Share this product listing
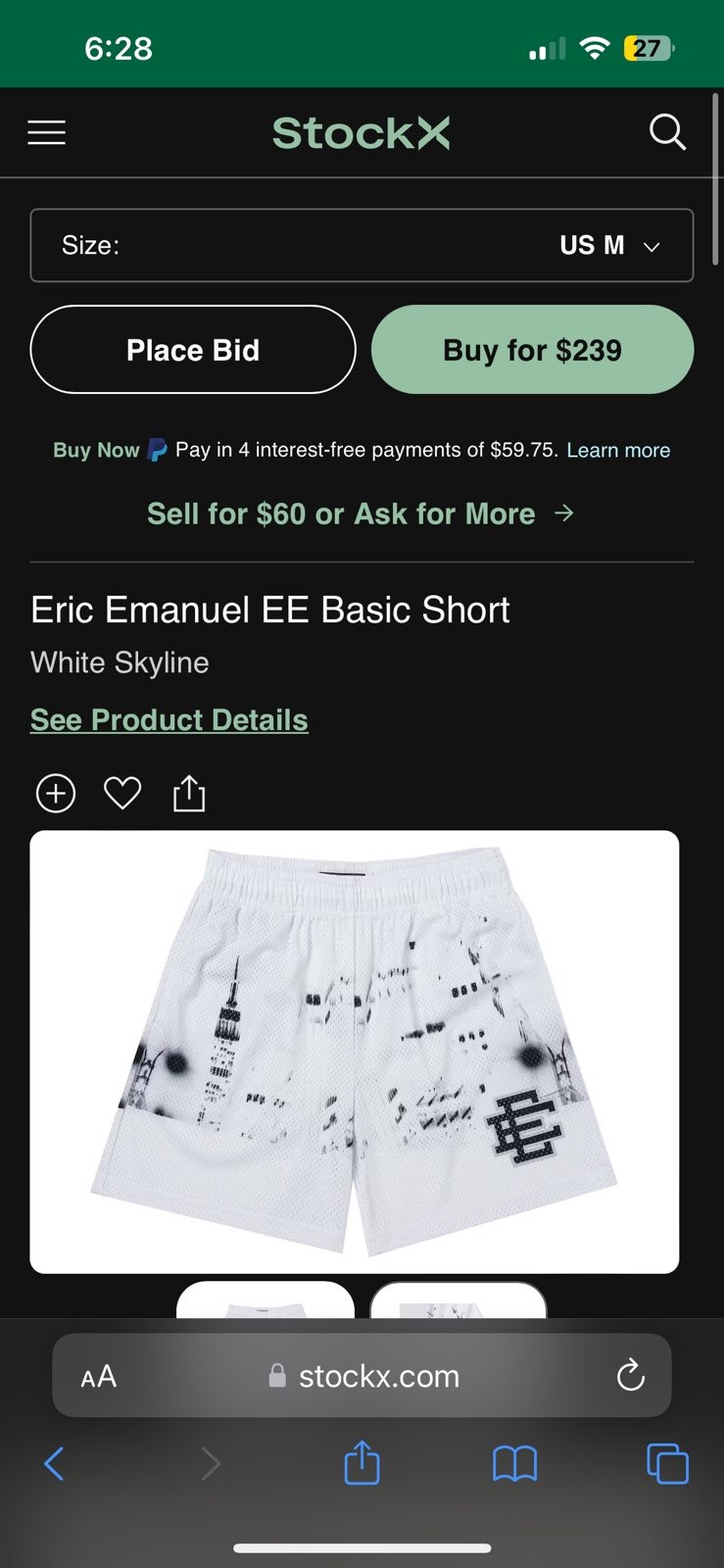Screen dimensions: 724x1568 coord(189,793)
